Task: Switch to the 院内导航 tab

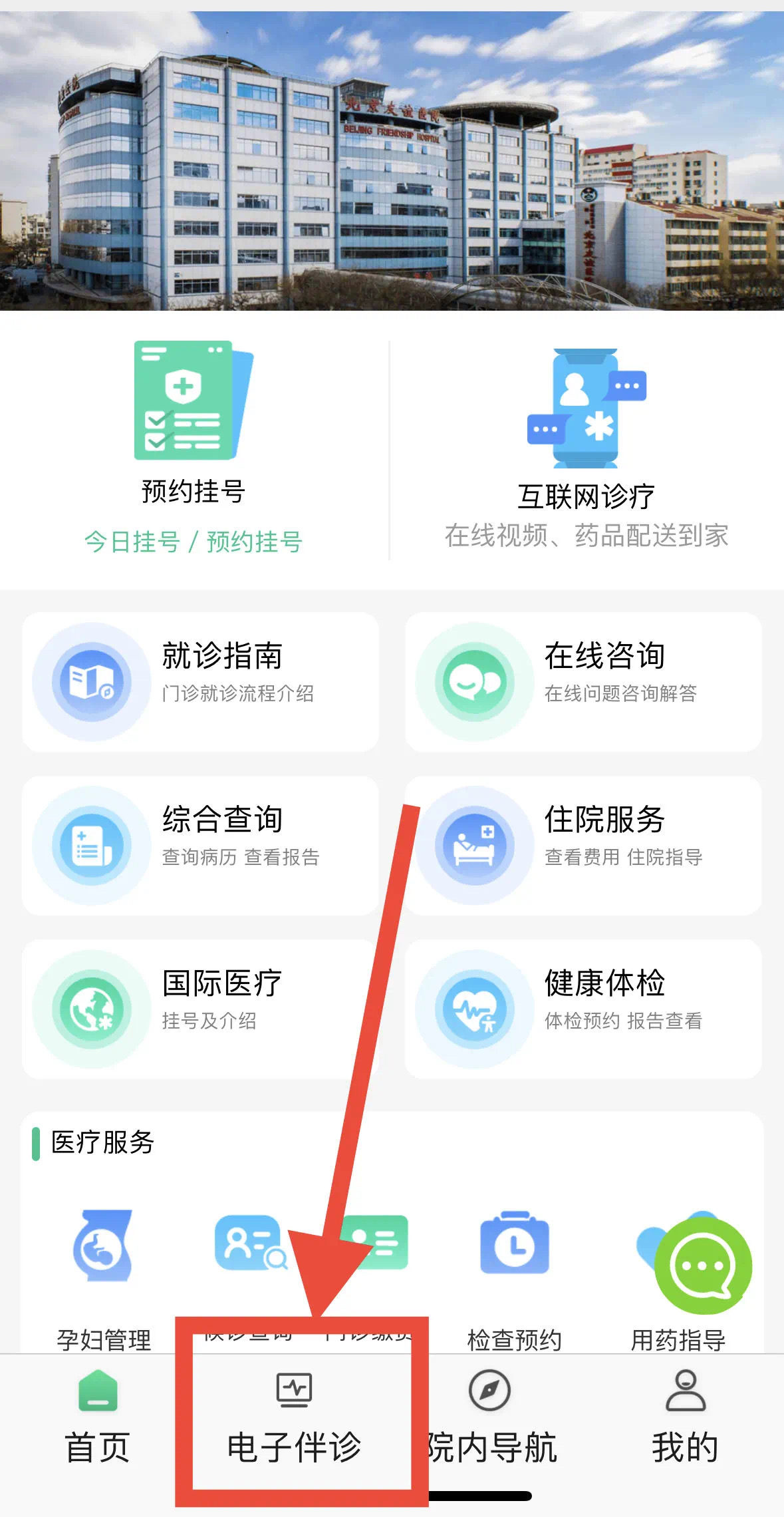Action: point(490,1417)
